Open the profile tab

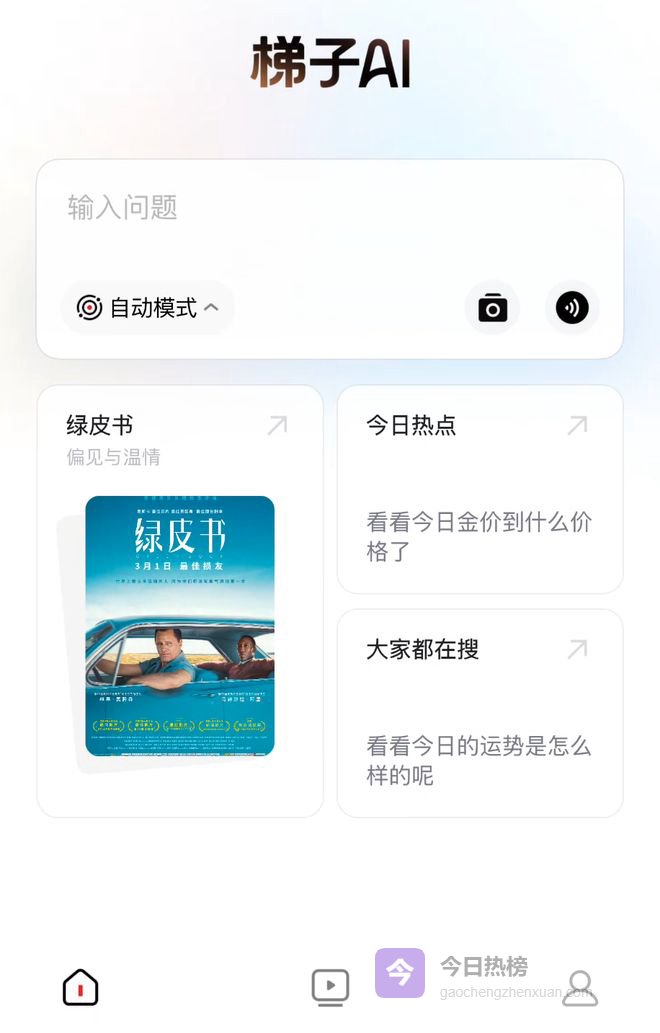(580, 988)
